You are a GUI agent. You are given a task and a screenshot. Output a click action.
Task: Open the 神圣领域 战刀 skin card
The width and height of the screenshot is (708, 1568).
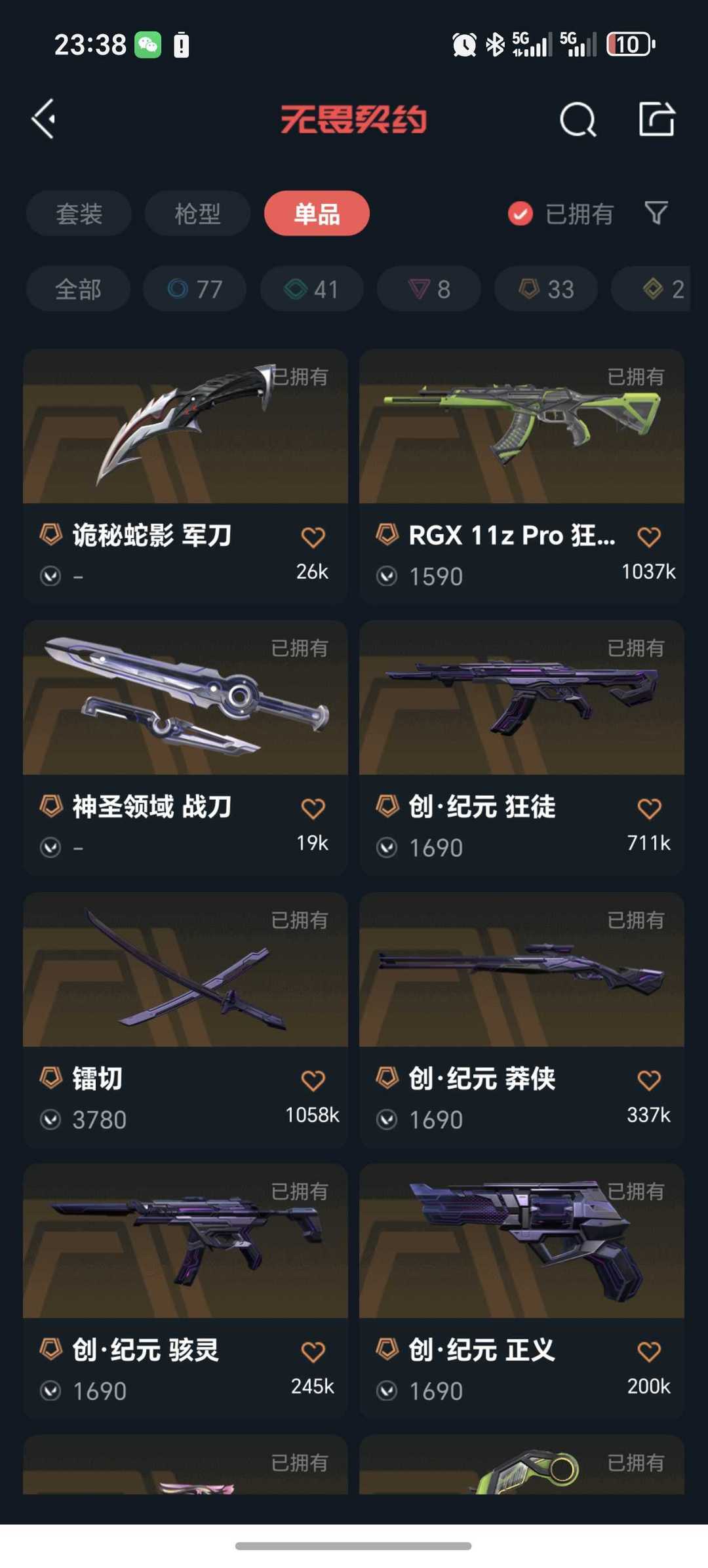click(x=185, y=699)
